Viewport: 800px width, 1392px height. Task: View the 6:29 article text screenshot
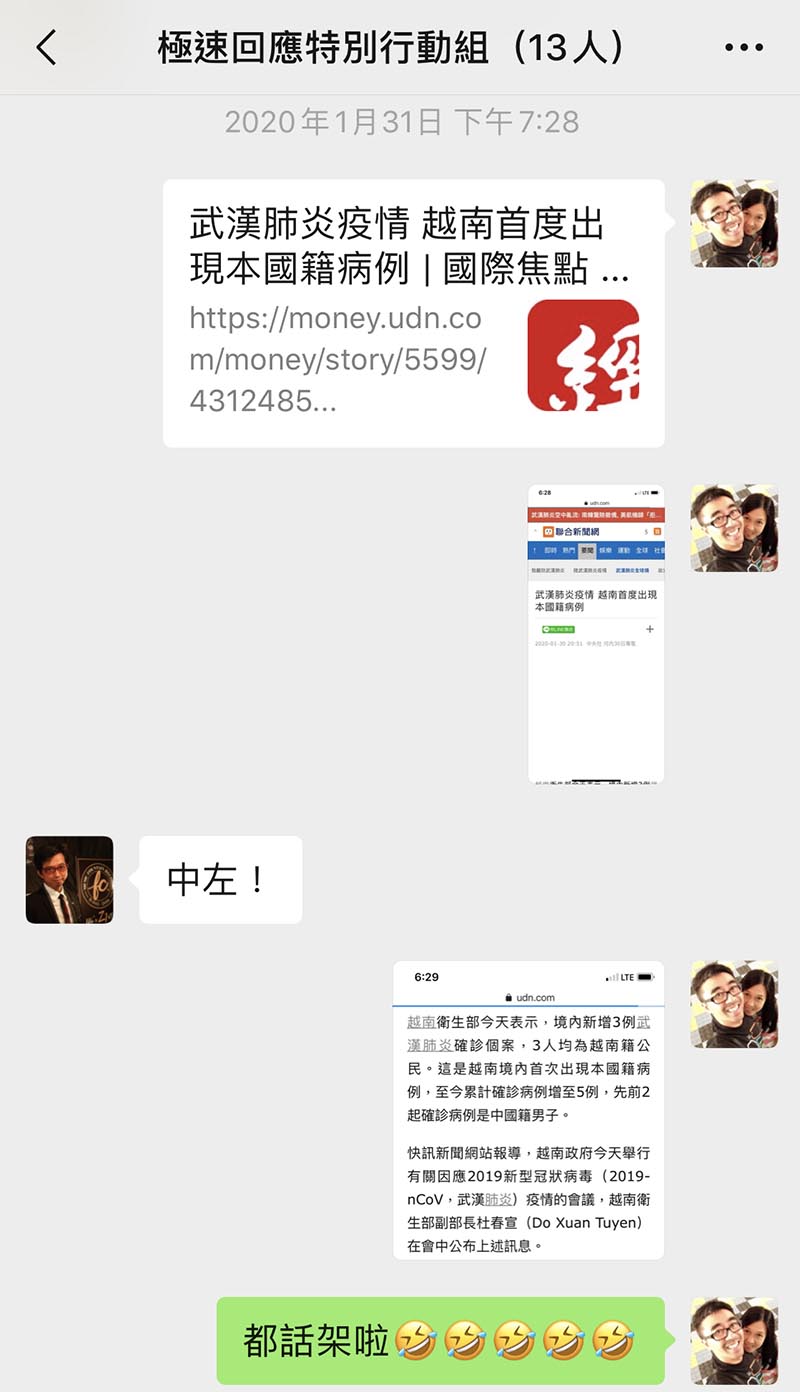pyautogui.click(x=528, y=1110)
